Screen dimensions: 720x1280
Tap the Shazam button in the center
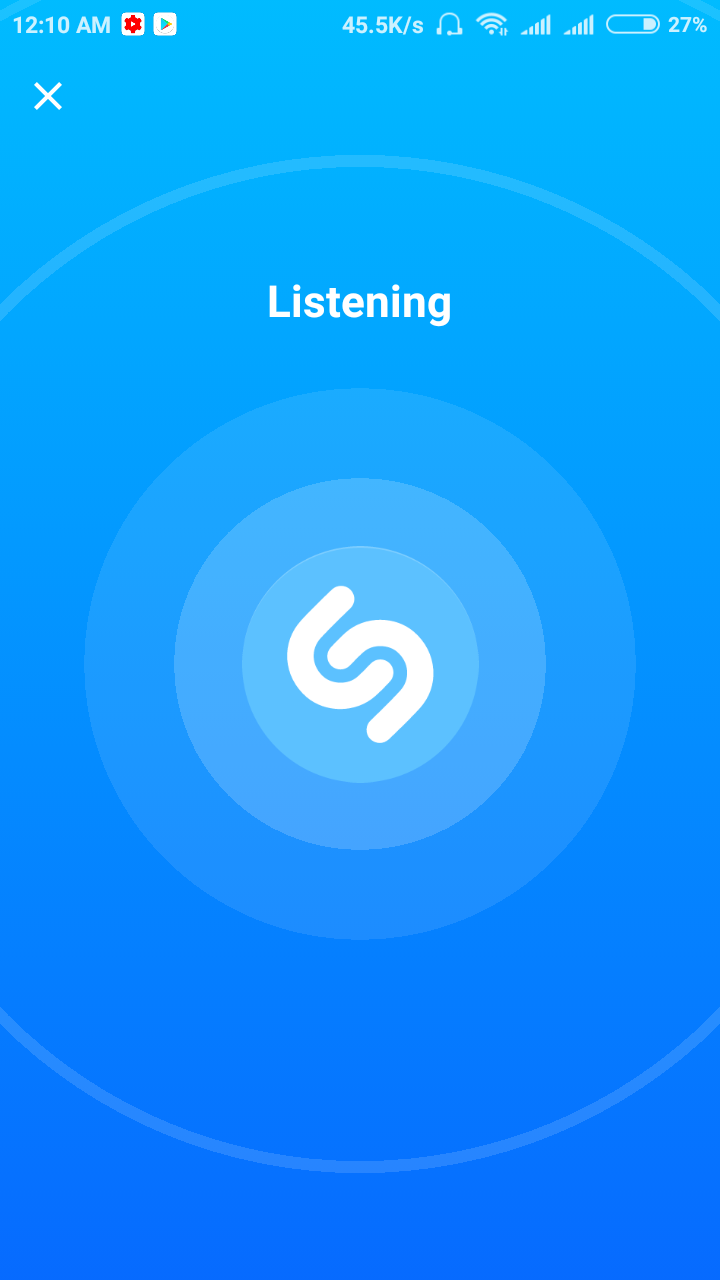[360, 664]
